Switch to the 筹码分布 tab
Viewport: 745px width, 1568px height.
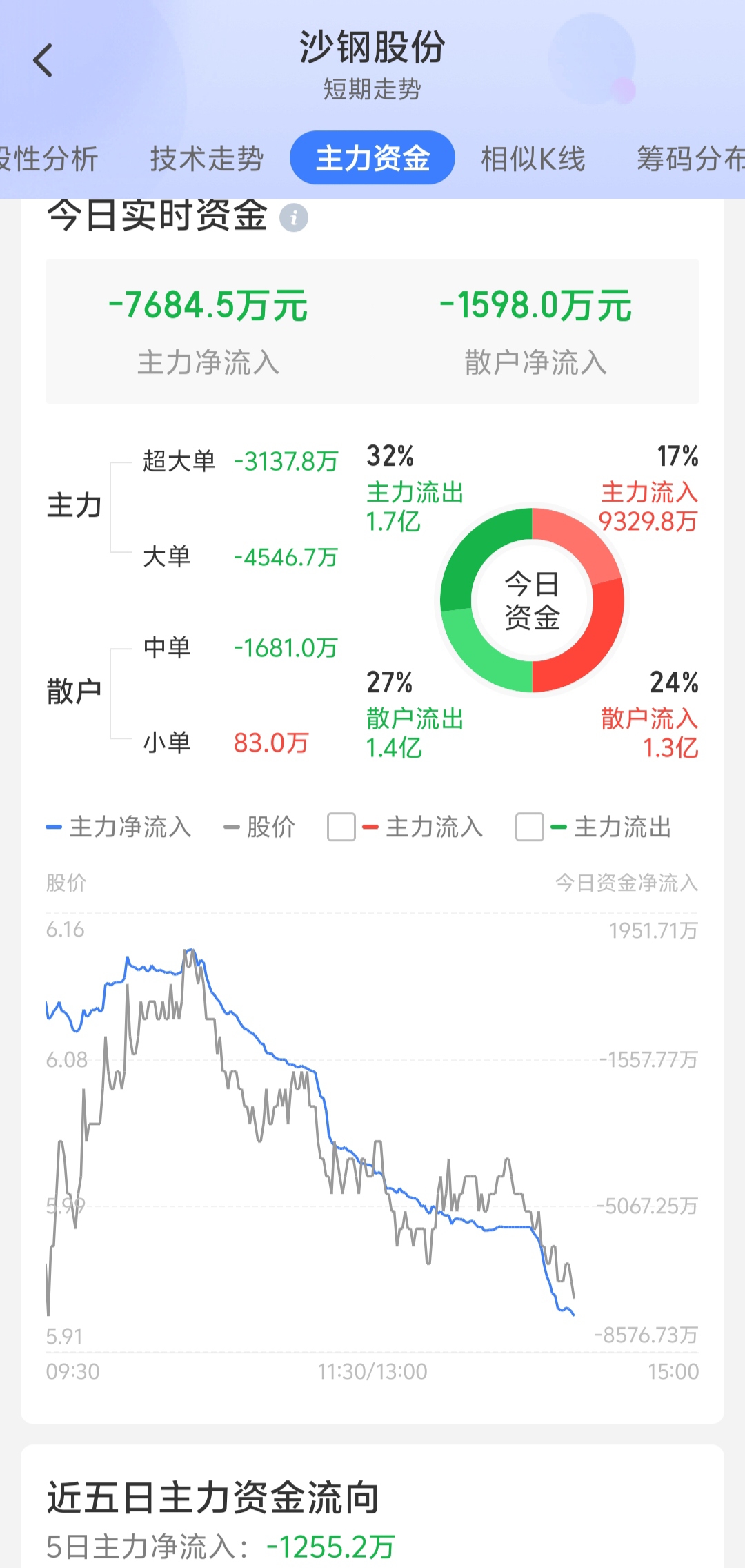[691, 159]
